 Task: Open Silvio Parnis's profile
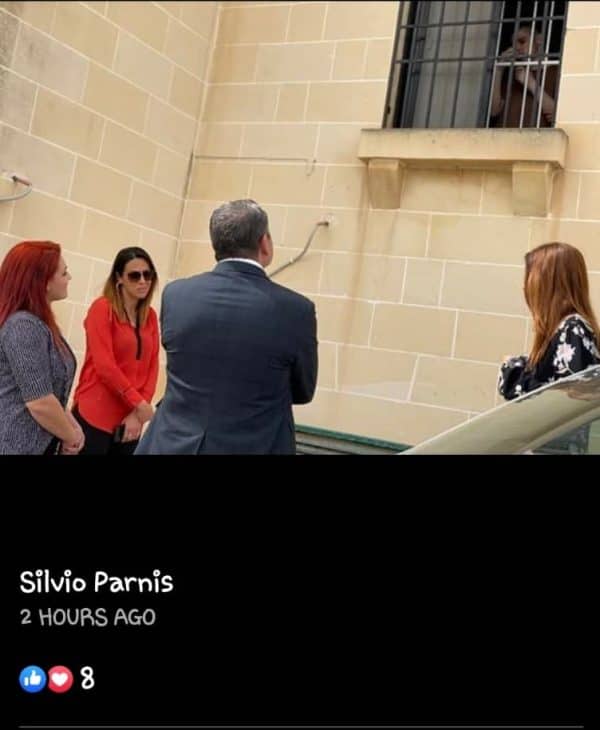click(x=96, y=582)
